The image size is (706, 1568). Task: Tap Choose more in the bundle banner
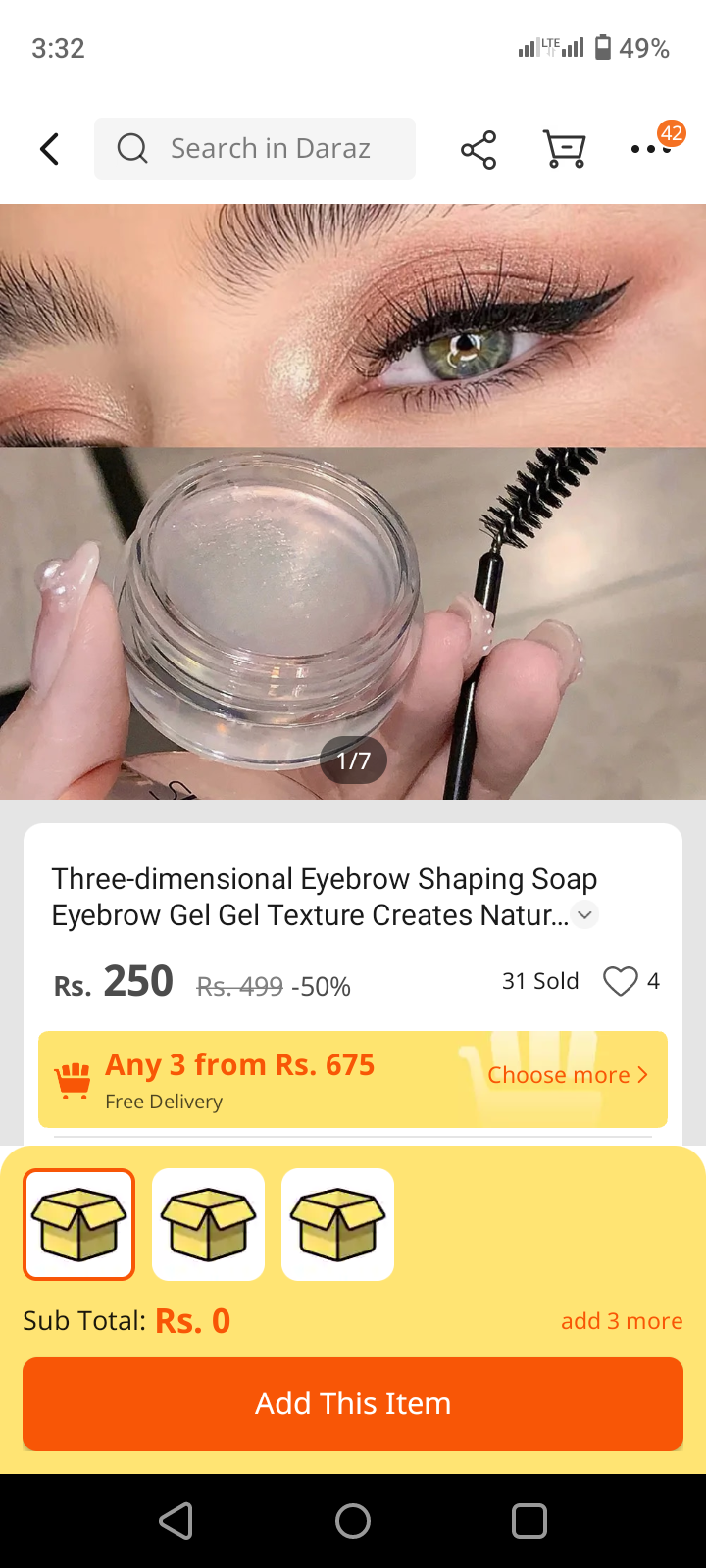[x=567, y=1075]
